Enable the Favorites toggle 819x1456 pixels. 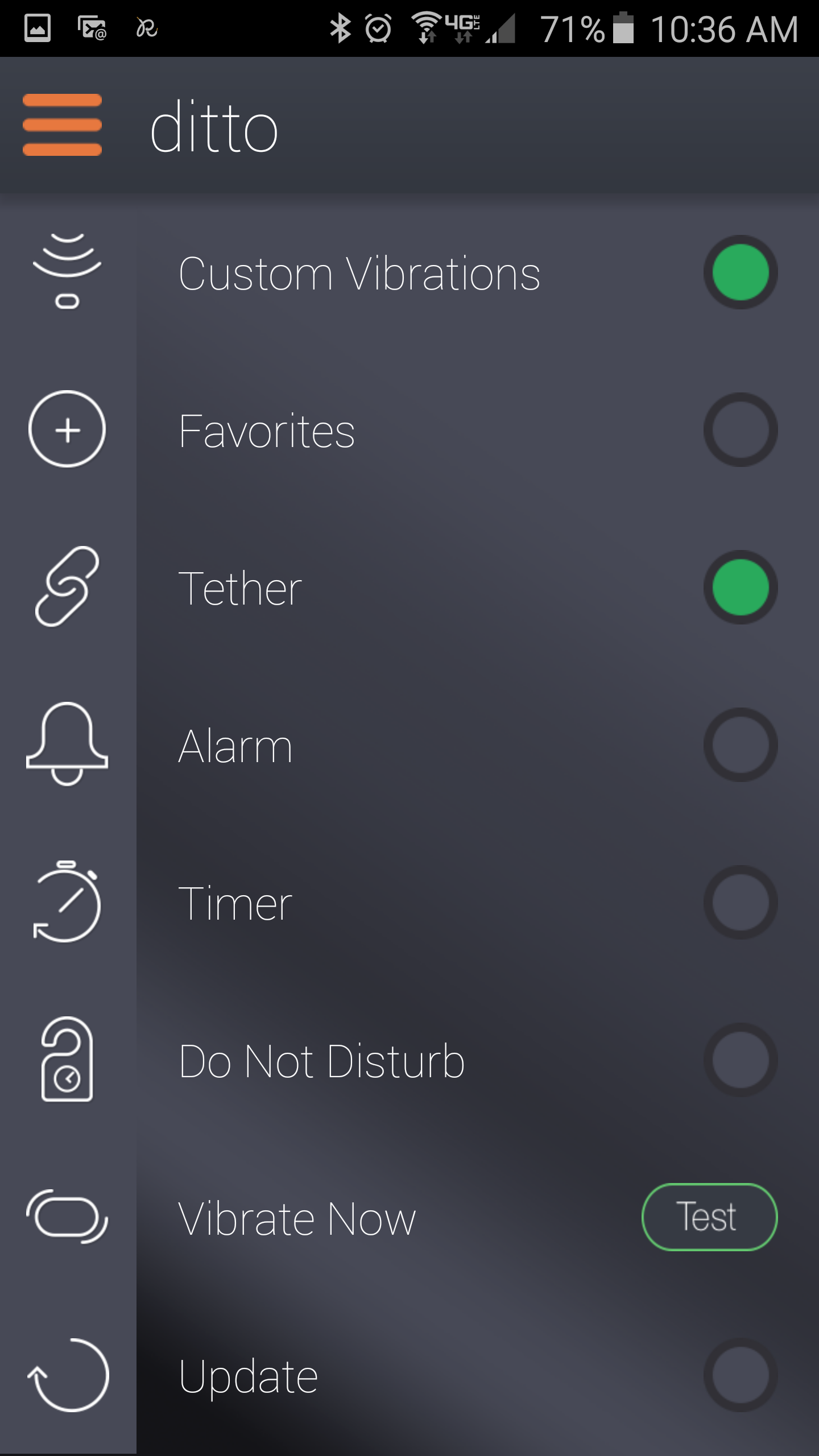pyautogui.click(x=741, y=430)
